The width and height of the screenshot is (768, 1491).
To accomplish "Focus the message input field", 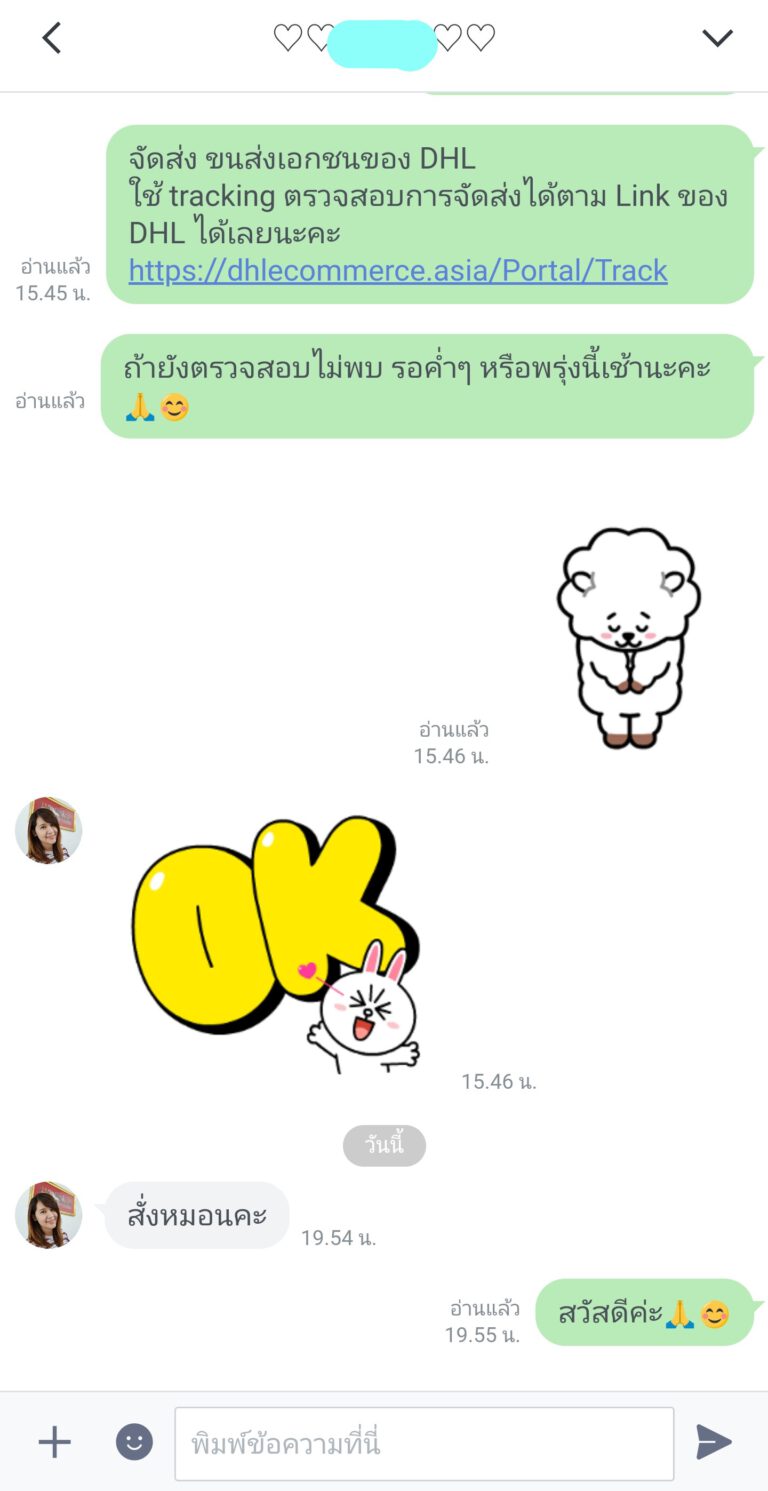I will pyautogui.click(x=424, y=1443).
